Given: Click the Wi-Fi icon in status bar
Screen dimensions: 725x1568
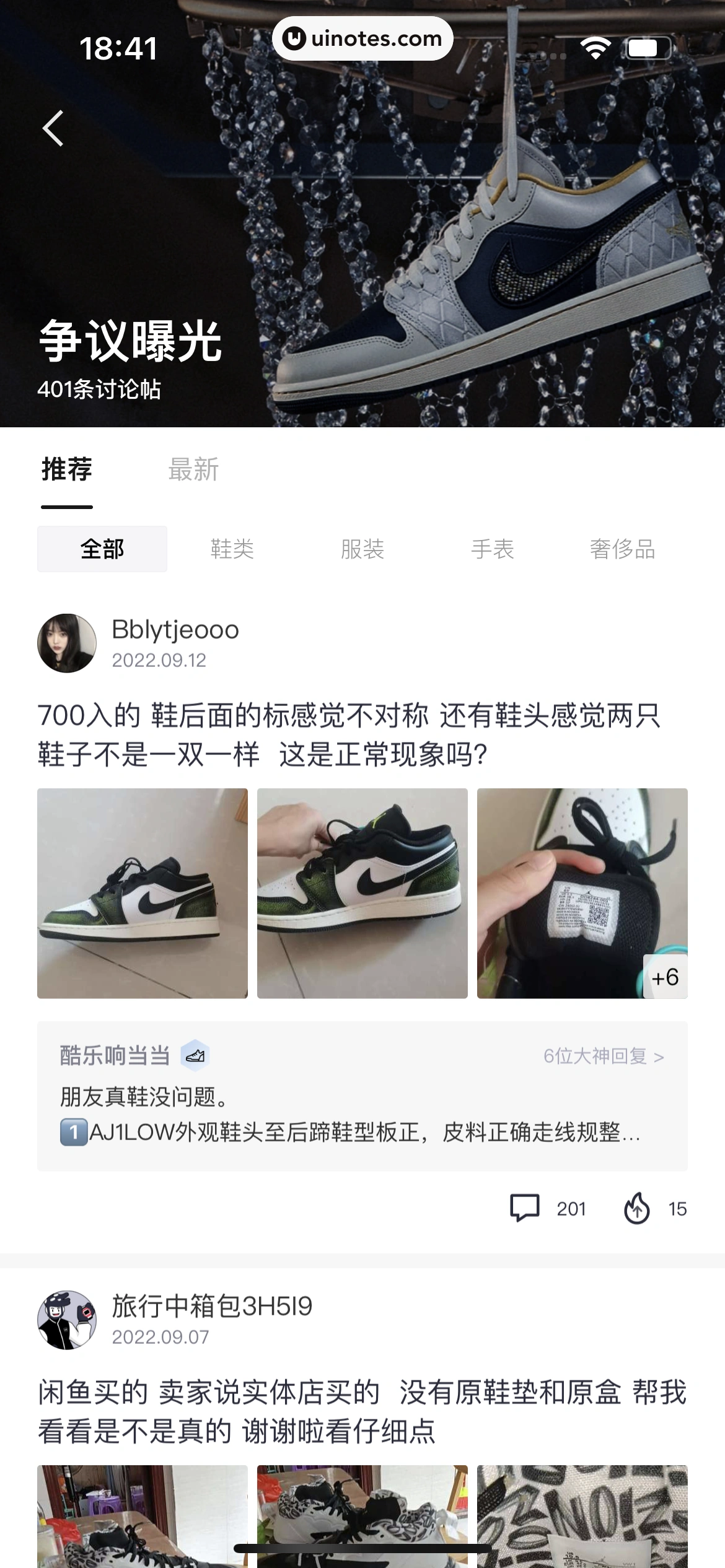Looking at the screenshot, I should click(x=594, y=46).
